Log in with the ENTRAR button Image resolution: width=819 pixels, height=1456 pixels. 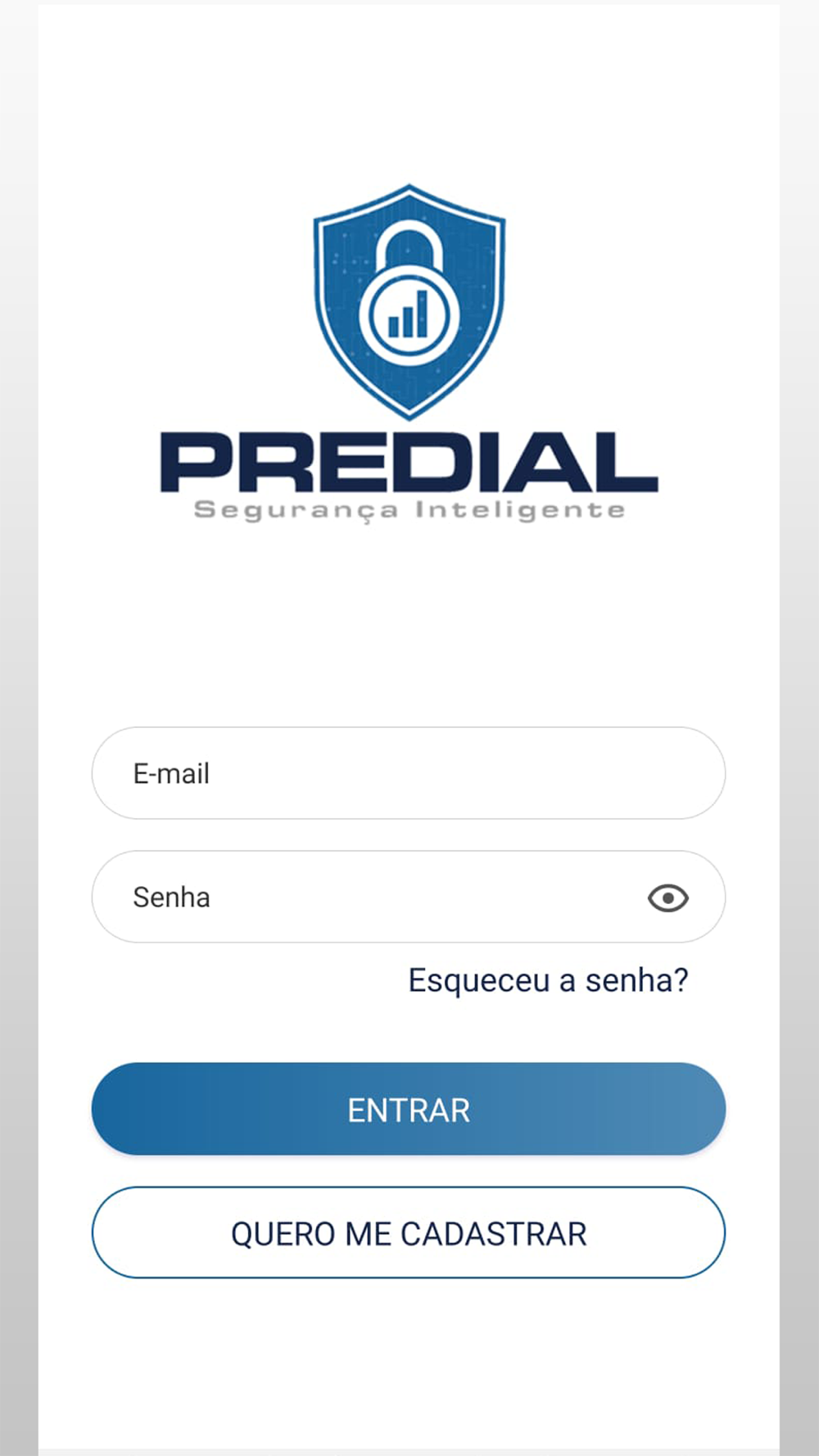coord(408,1109)
